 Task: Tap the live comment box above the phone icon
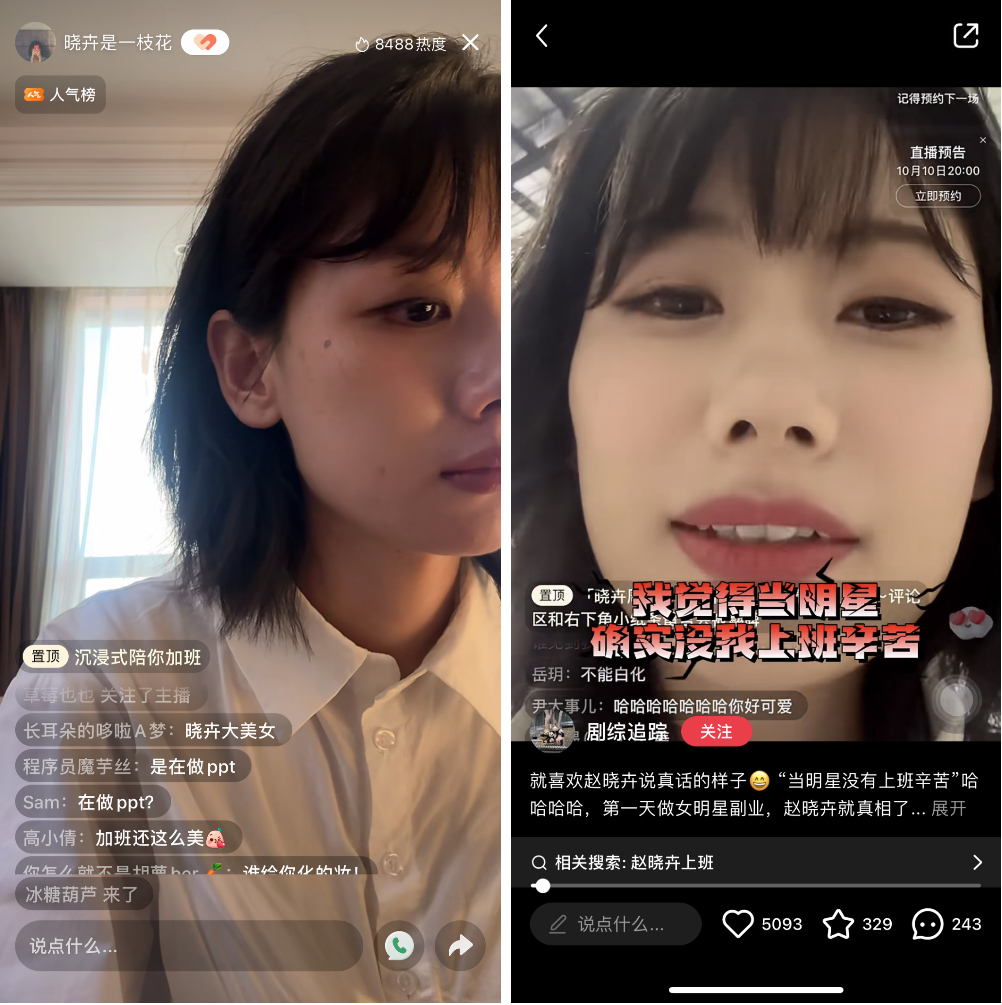point(189,945)
